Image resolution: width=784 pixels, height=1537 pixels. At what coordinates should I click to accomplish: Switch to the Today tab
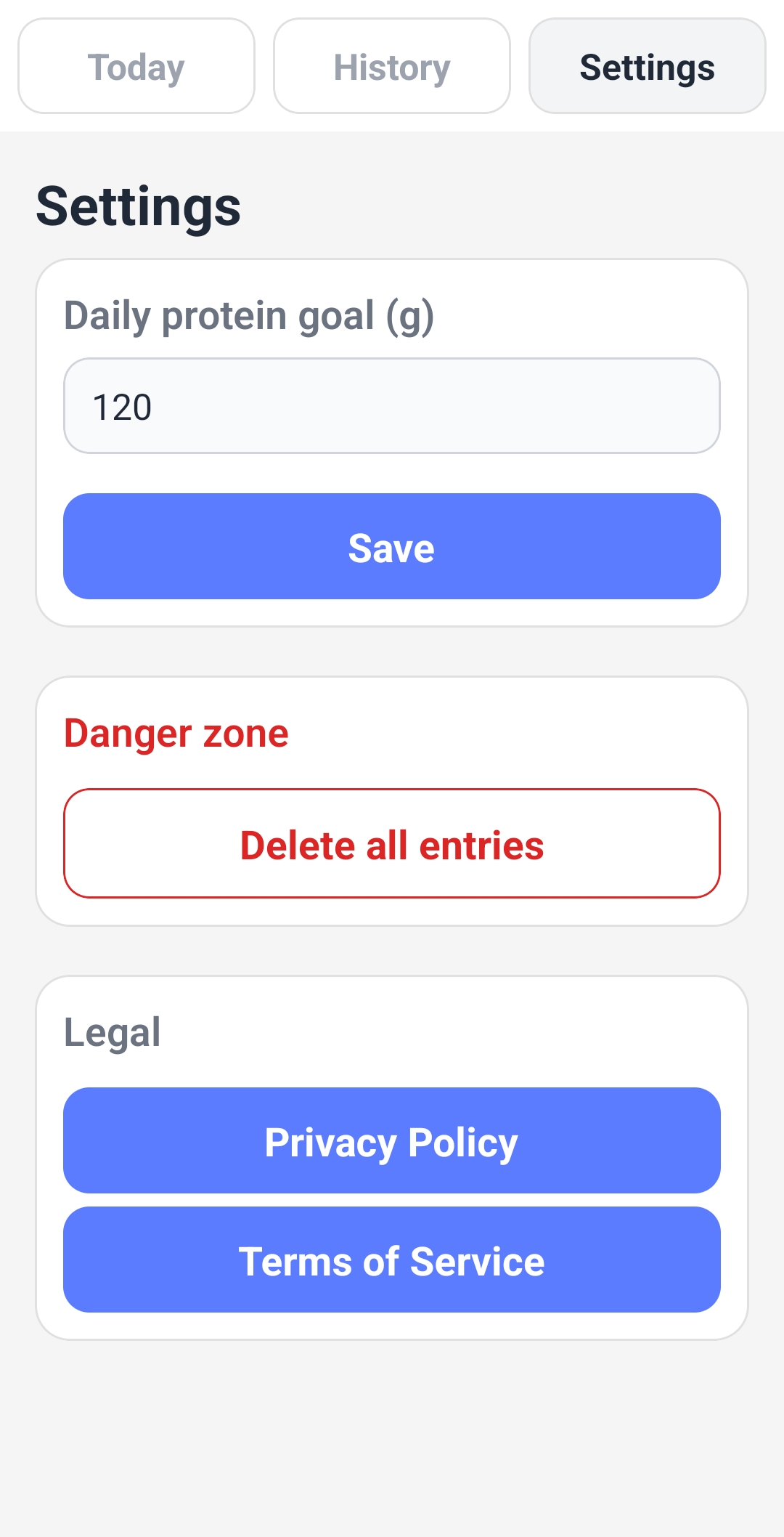136,66
